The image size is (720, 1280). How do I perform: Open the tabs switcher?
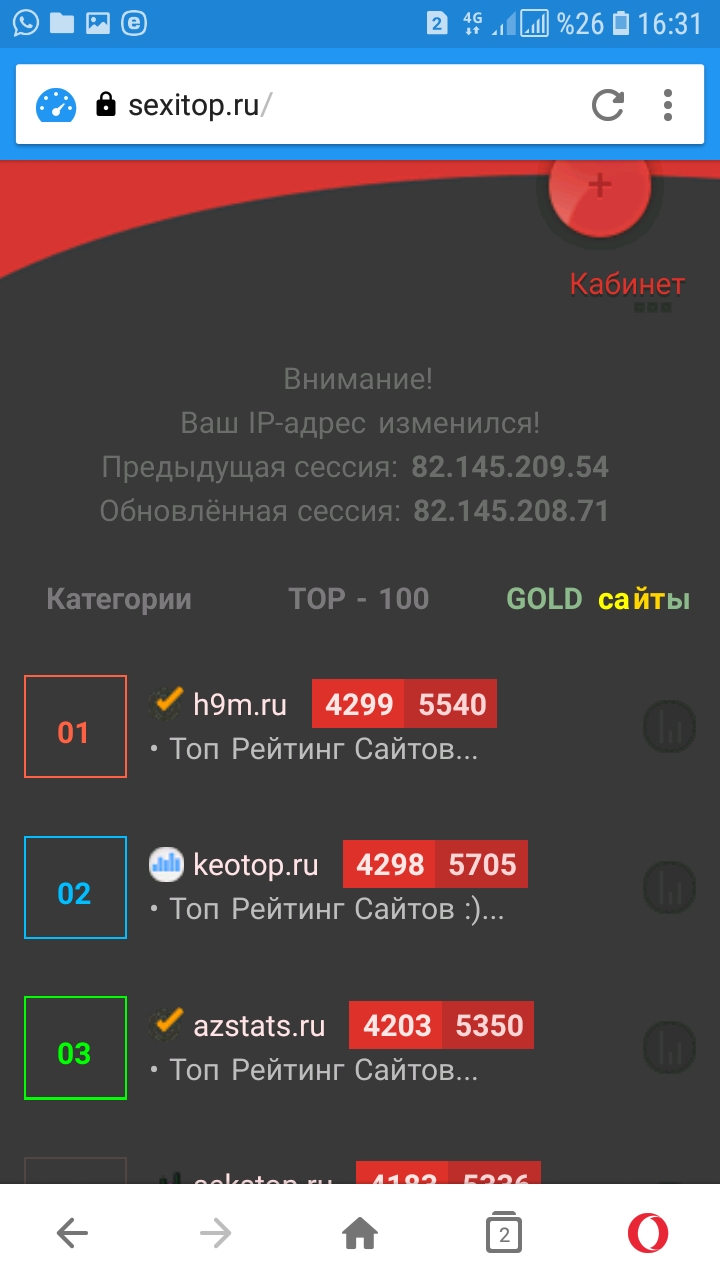pos(504,1234)
